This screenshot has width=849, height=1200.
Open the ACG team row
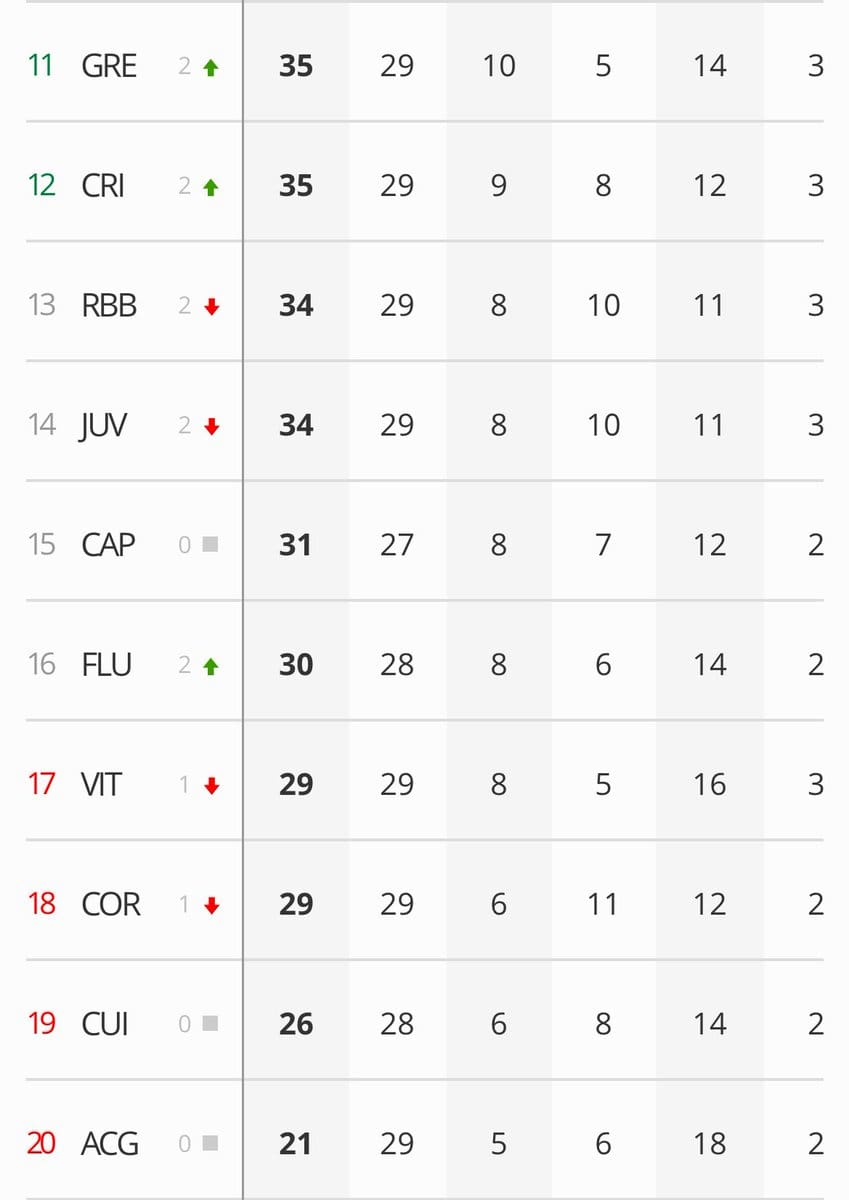click(109, 1144)
